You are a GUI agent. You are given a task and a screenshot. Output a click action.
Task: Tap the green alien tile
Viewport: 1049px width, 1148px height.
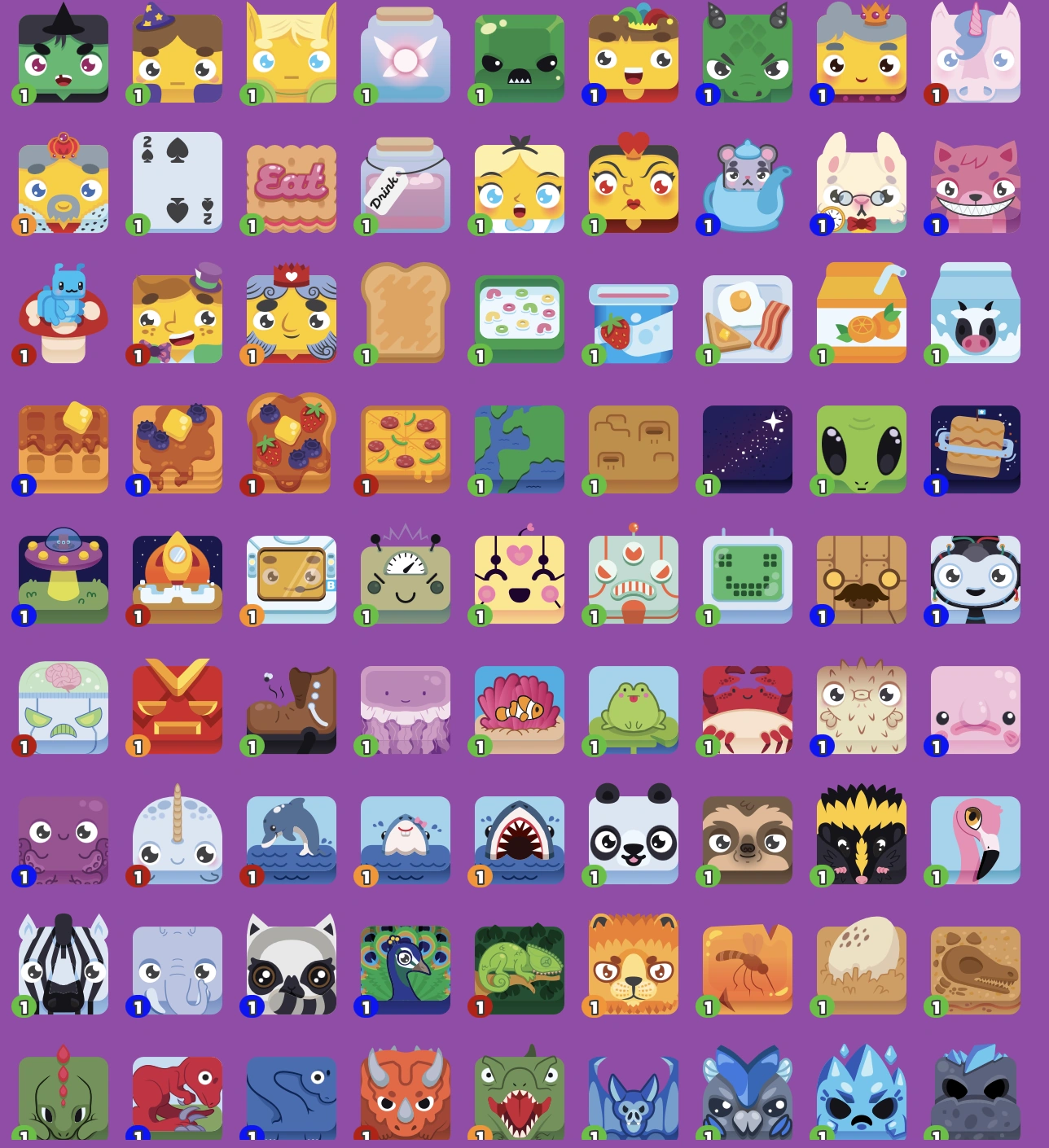click(x=862, y=448)
